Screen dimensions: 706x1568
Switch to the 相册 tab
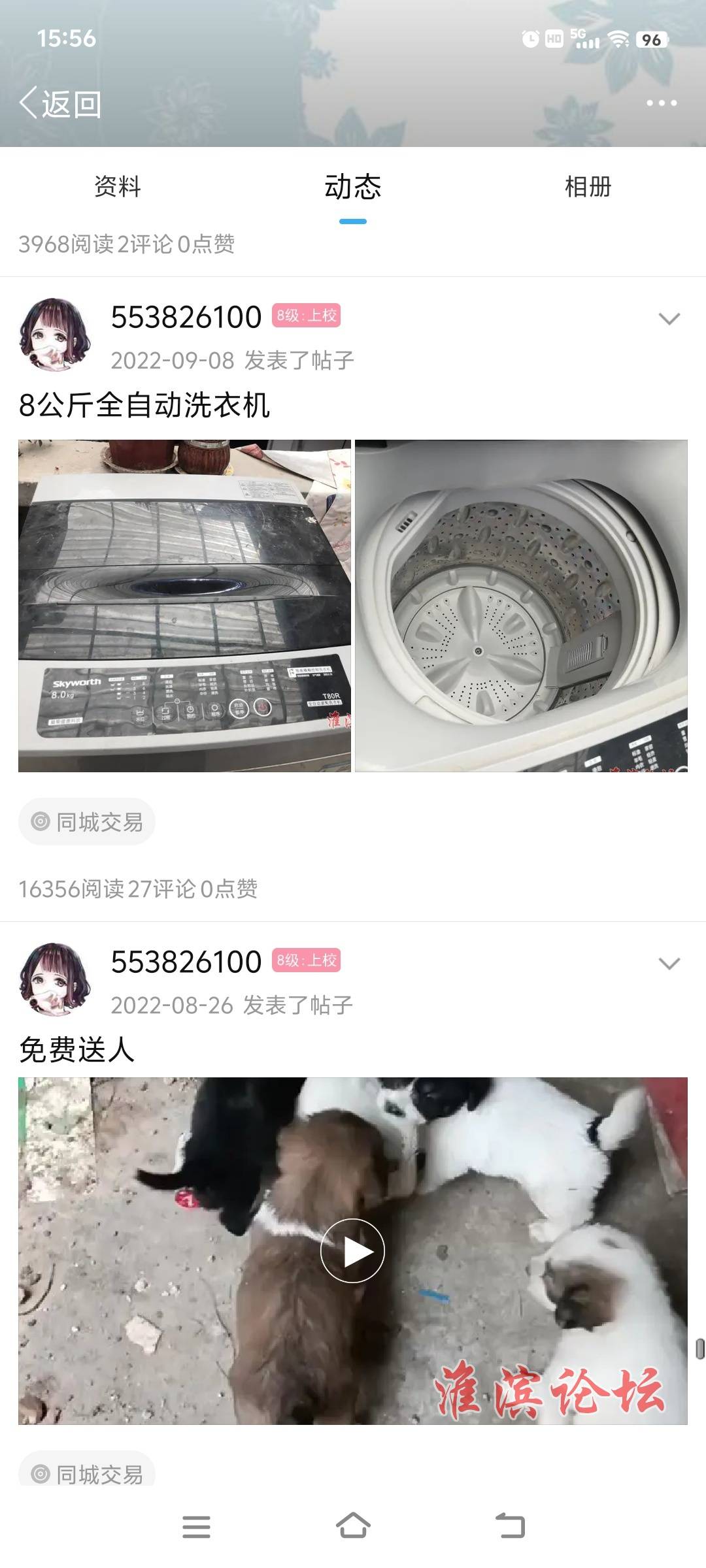pos(588,187)
